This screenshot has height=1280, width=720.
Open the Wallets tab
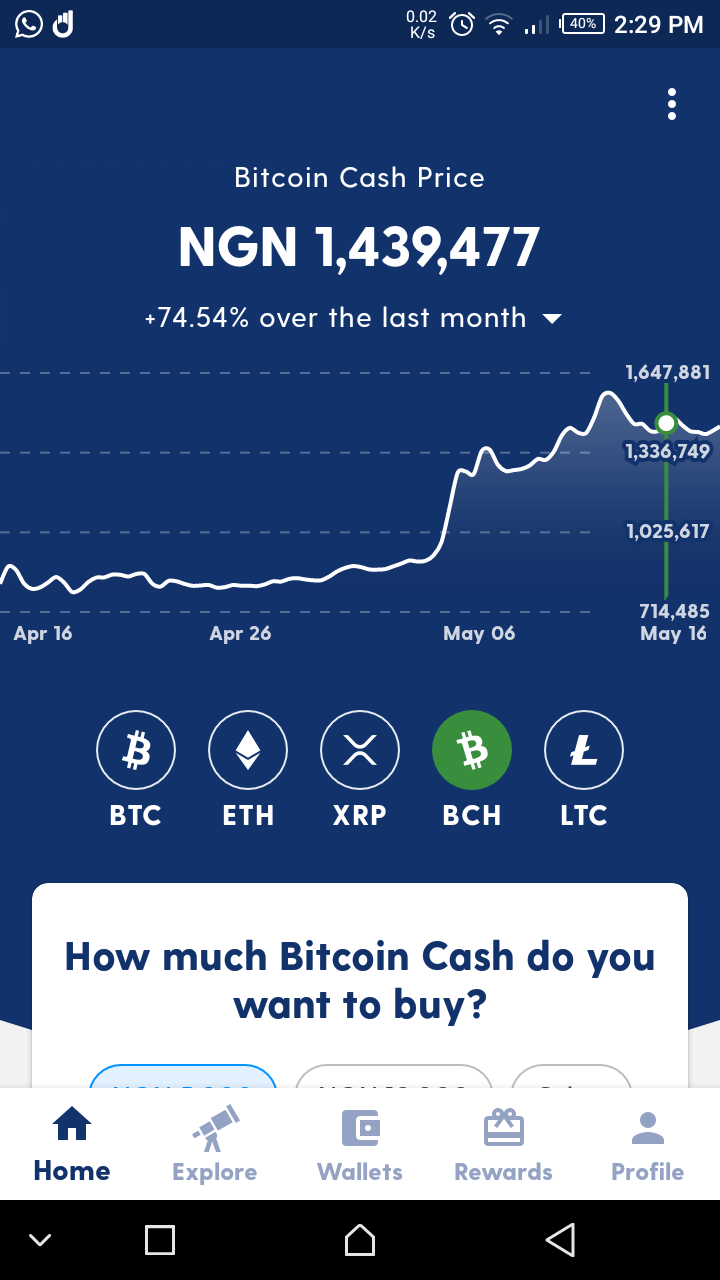[x=360, y=1144]
